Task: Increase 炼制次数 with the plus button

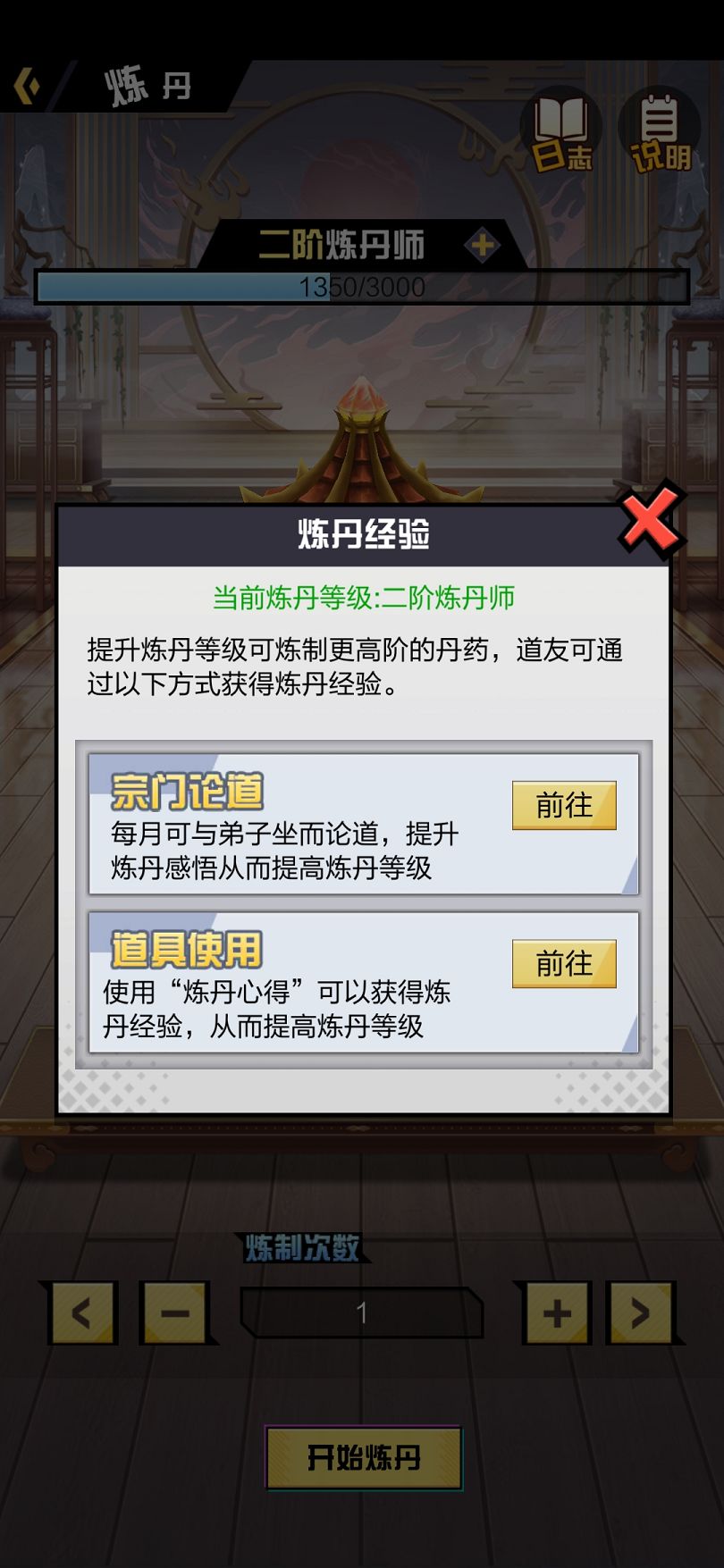Action: 557,1312
